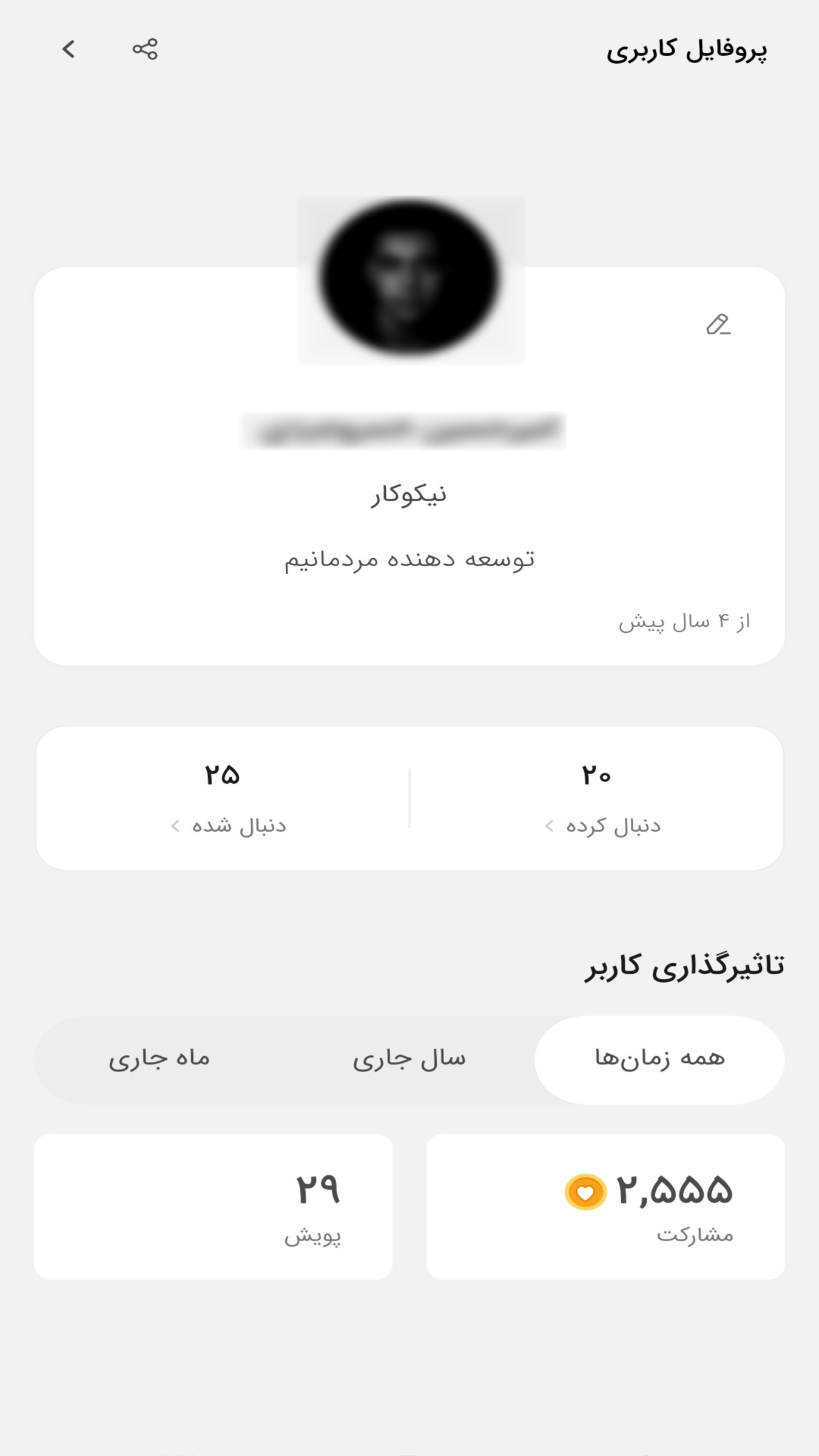Screen dimensions: 819x1456
Task: Switch to the سال جاری tab
Action: point(408,1058)
